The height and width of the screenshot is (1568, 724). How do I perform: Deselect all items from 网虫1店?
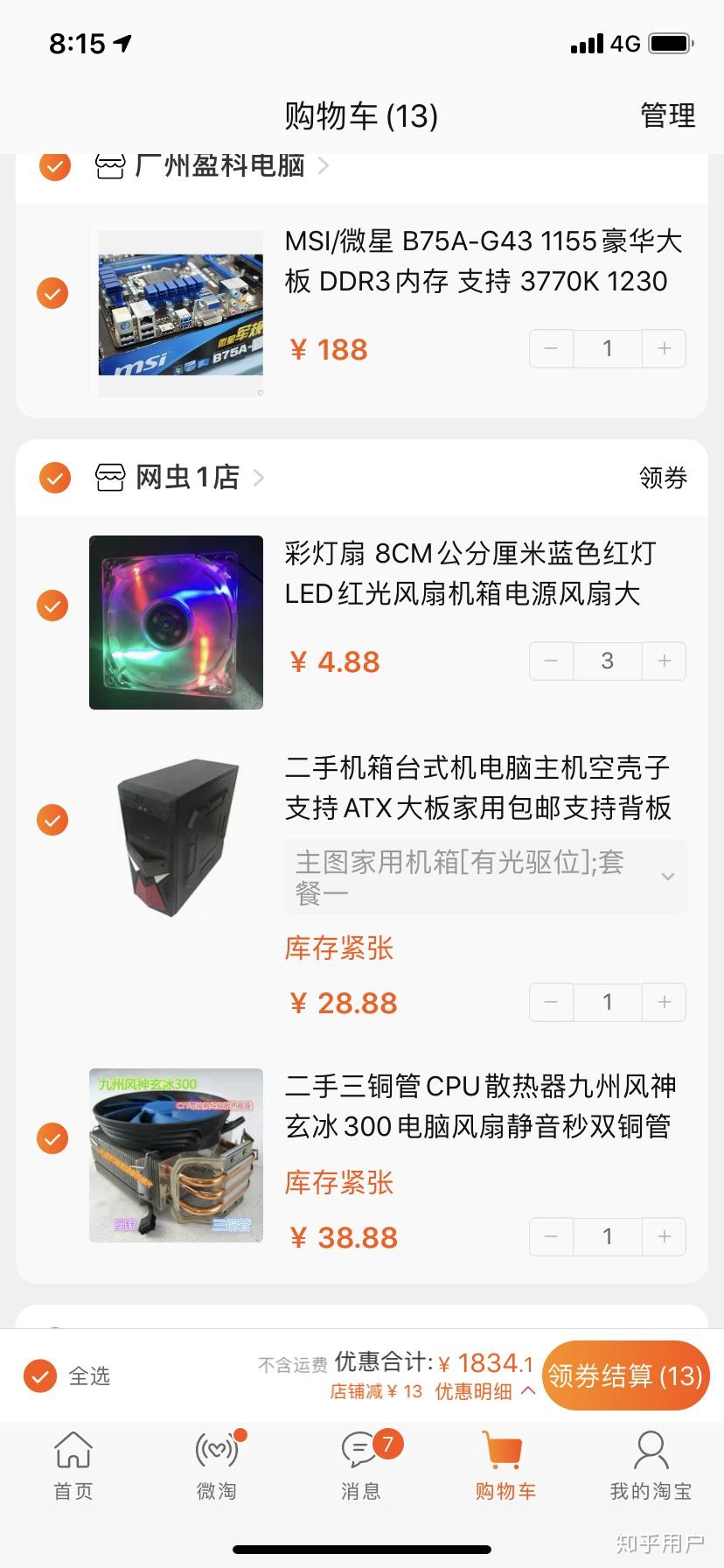pos(54,478)
